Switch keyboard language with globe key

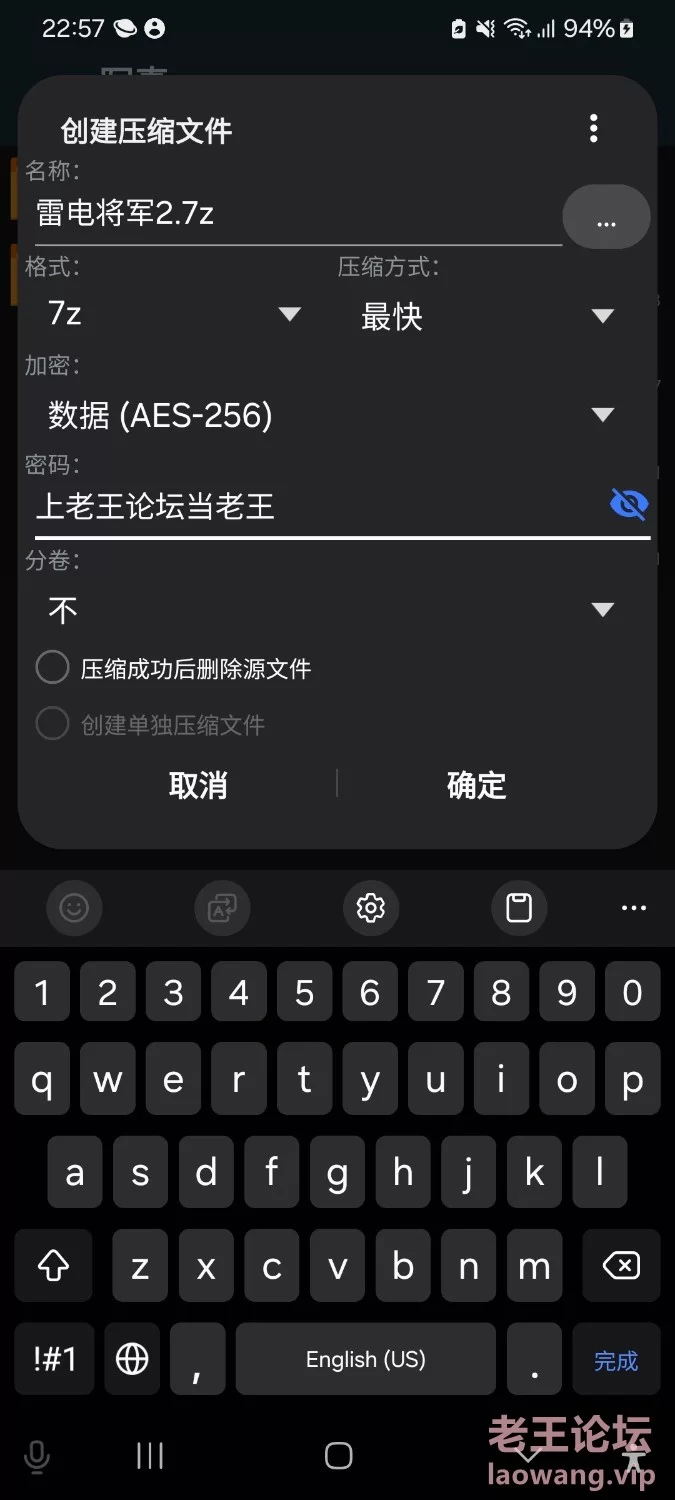click(132, 1359)
